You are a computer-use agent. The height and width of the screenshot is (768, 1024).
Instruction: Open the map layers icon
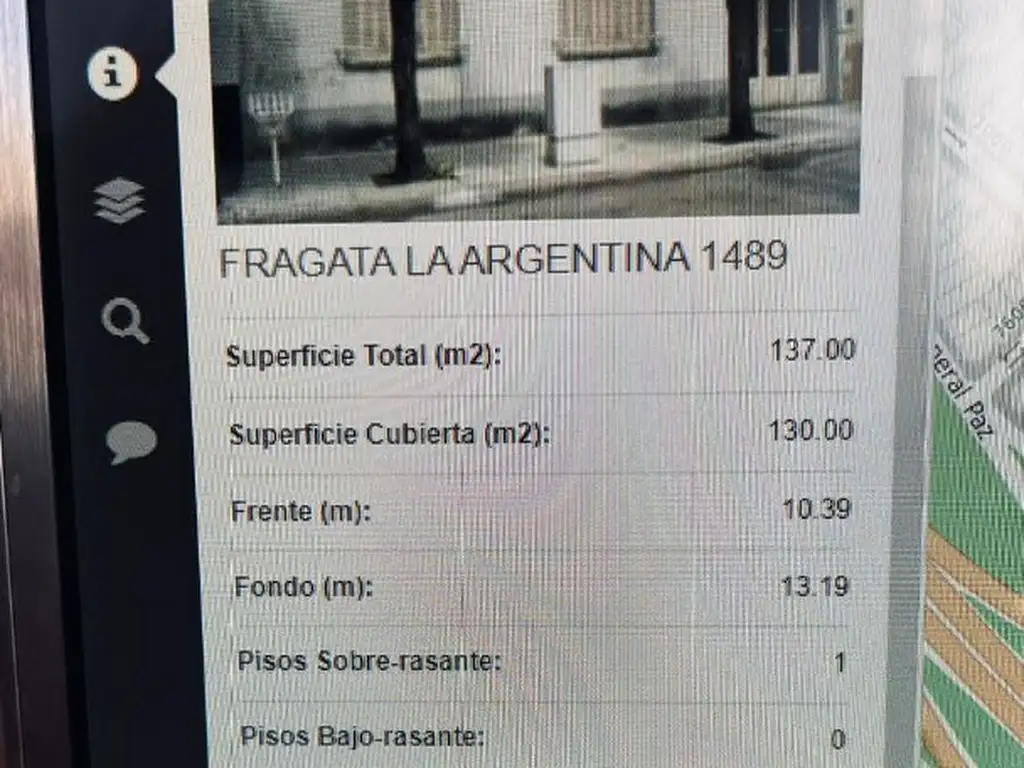pos(120,200)
